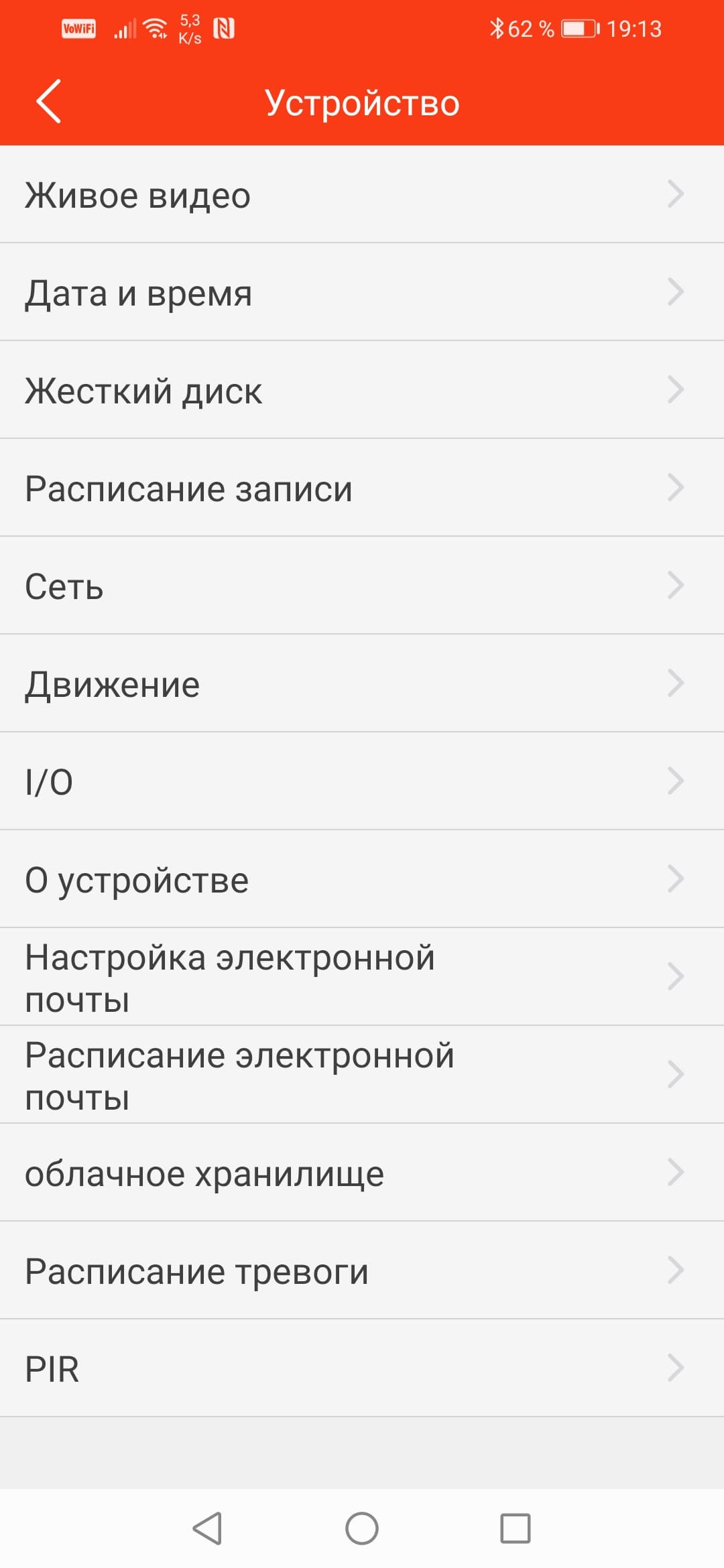
Task: Tap the back arrow in the header
Action: point(49,101)
